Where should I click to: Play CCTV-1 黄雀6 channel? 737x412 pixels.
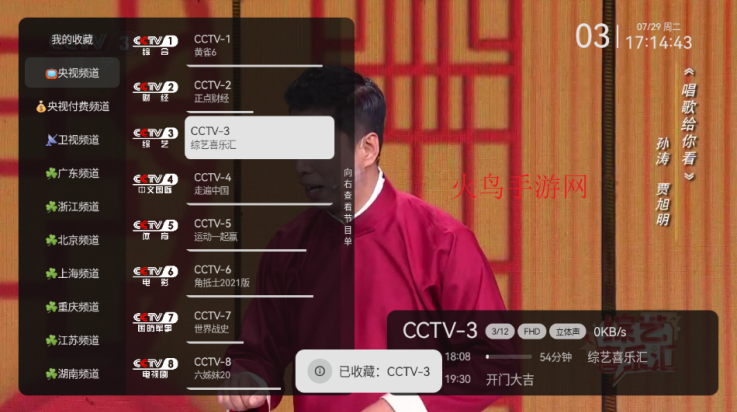[x=230, y=45]
